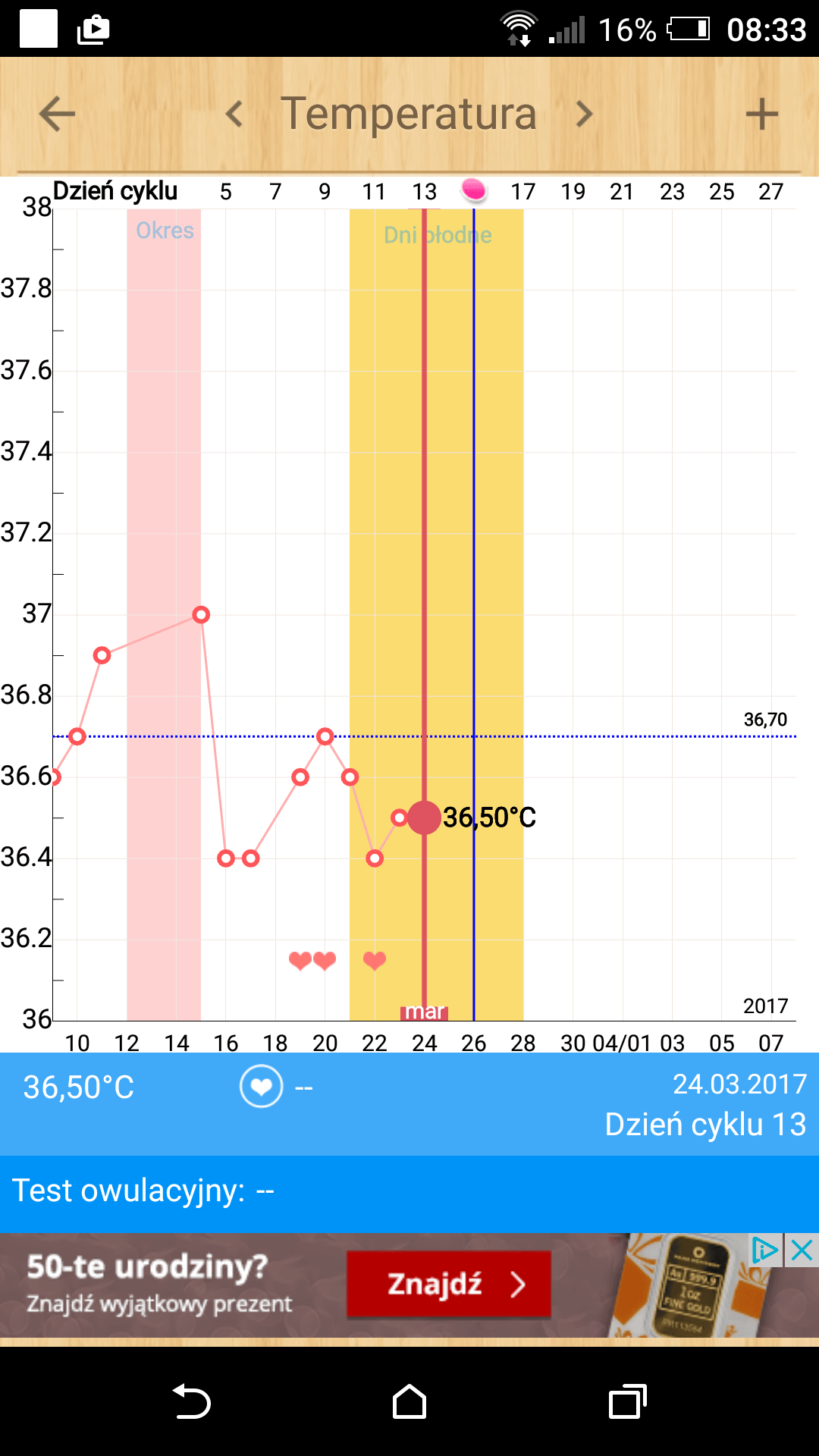Close the advertisement banner

tap(802, 1250)
